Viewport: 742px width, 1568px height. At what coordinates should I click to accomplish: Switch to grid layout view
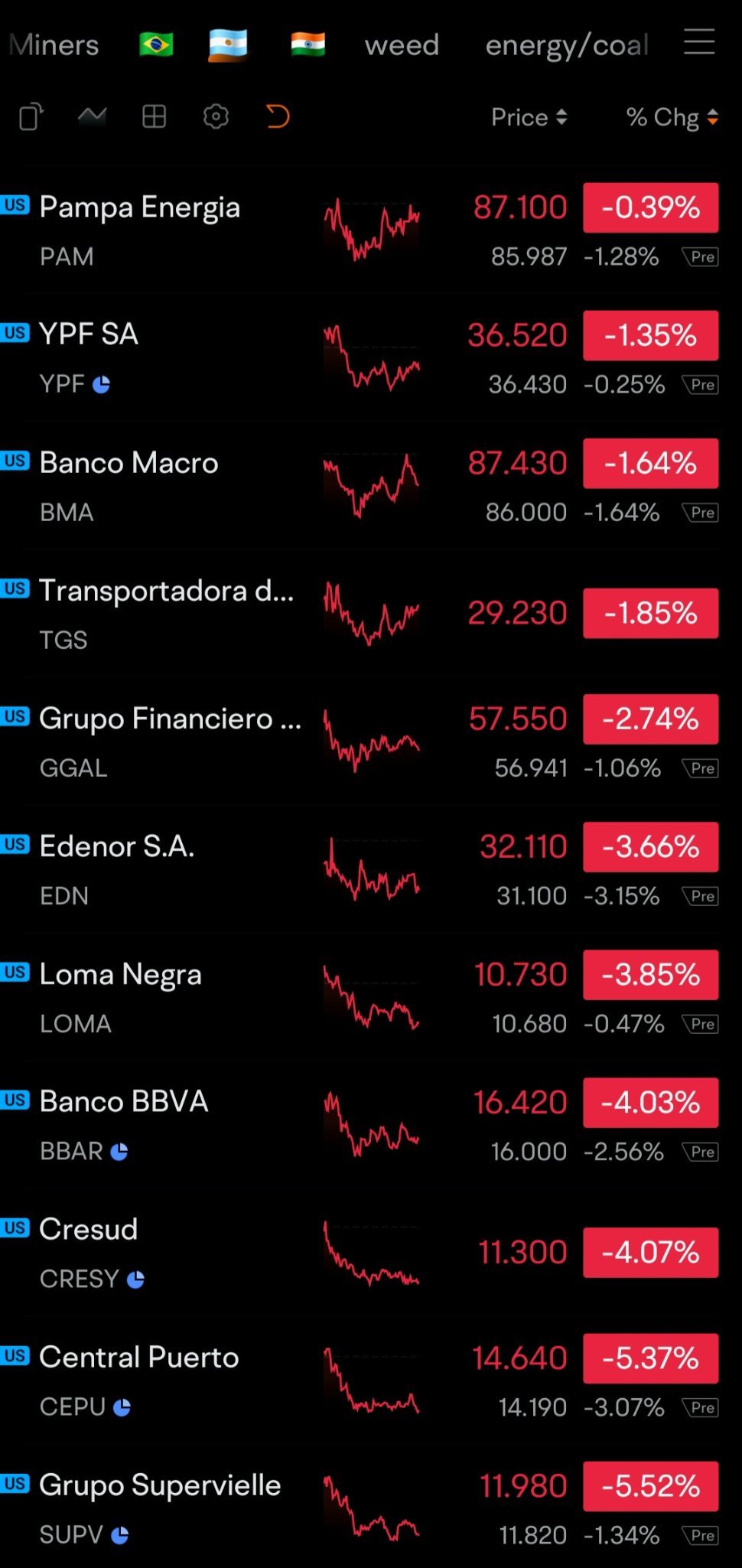(x=154, y=116)
